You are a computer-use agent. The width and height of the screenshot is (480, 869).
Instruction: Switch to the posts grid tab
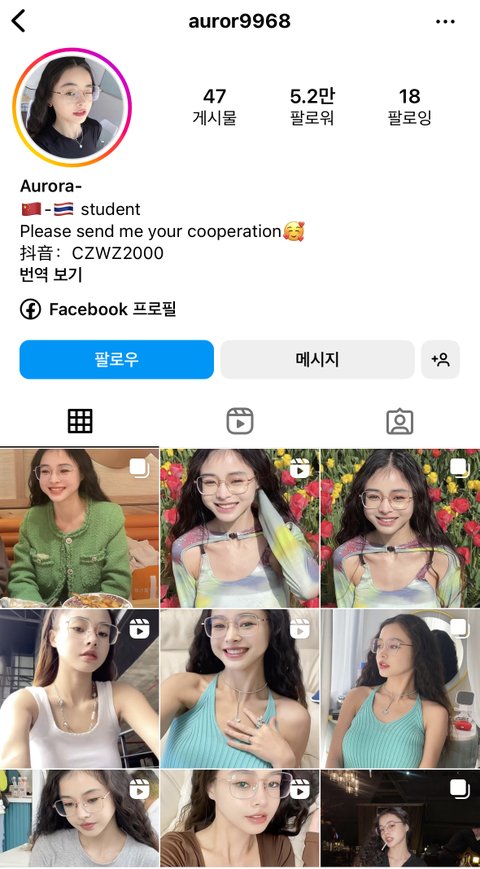pyautogui.click(x=80, y=422)
